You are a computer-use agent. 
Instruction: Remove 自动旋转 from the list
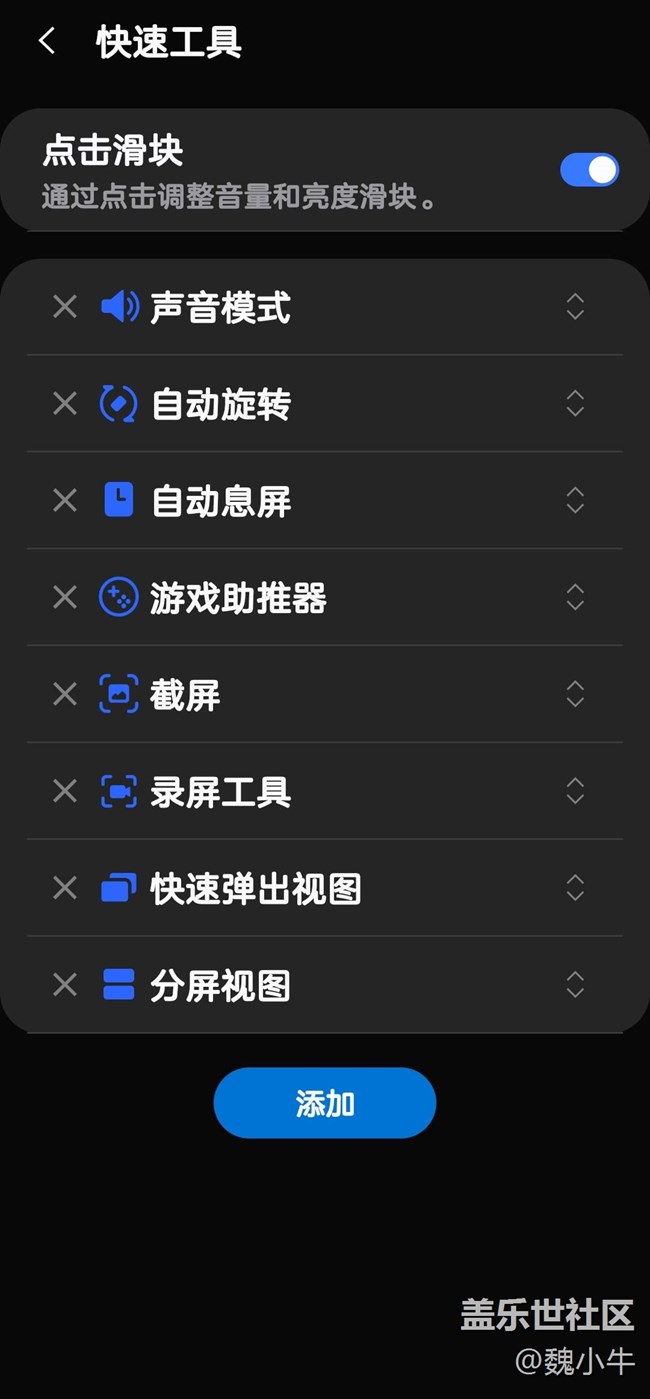click(x=65, y=403)
